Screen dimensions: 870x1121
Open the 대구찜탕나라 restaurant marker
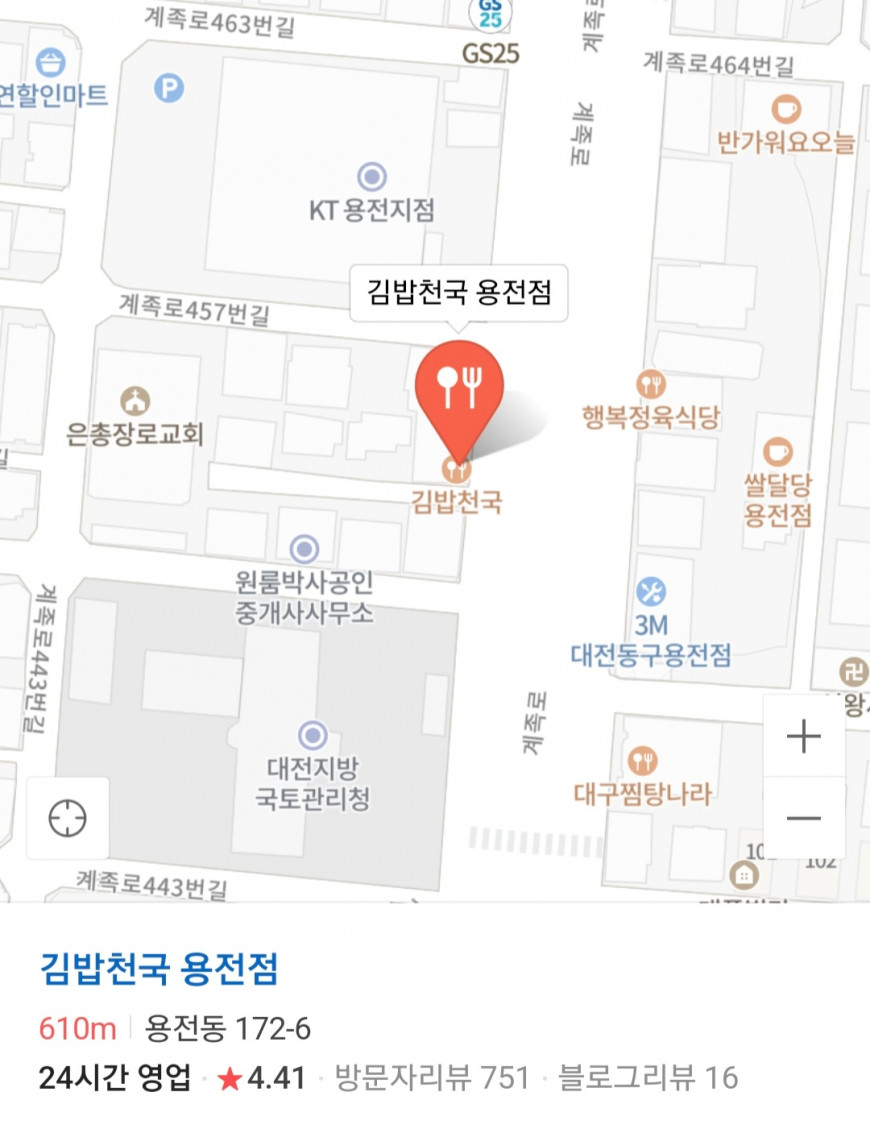click(643, 762)
